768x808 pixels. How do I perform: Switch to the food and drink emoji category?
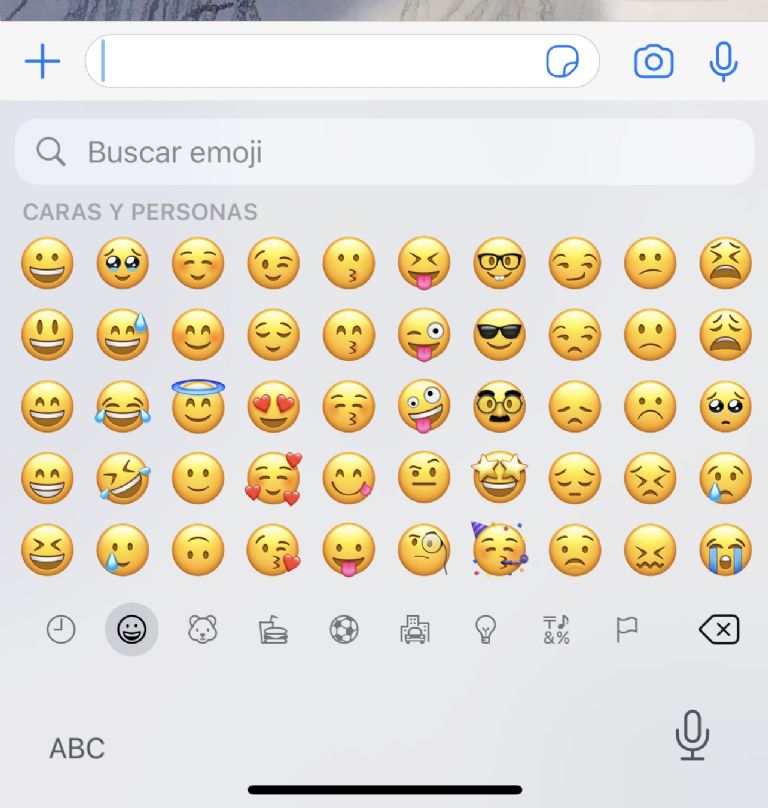(x=273, y=629)
